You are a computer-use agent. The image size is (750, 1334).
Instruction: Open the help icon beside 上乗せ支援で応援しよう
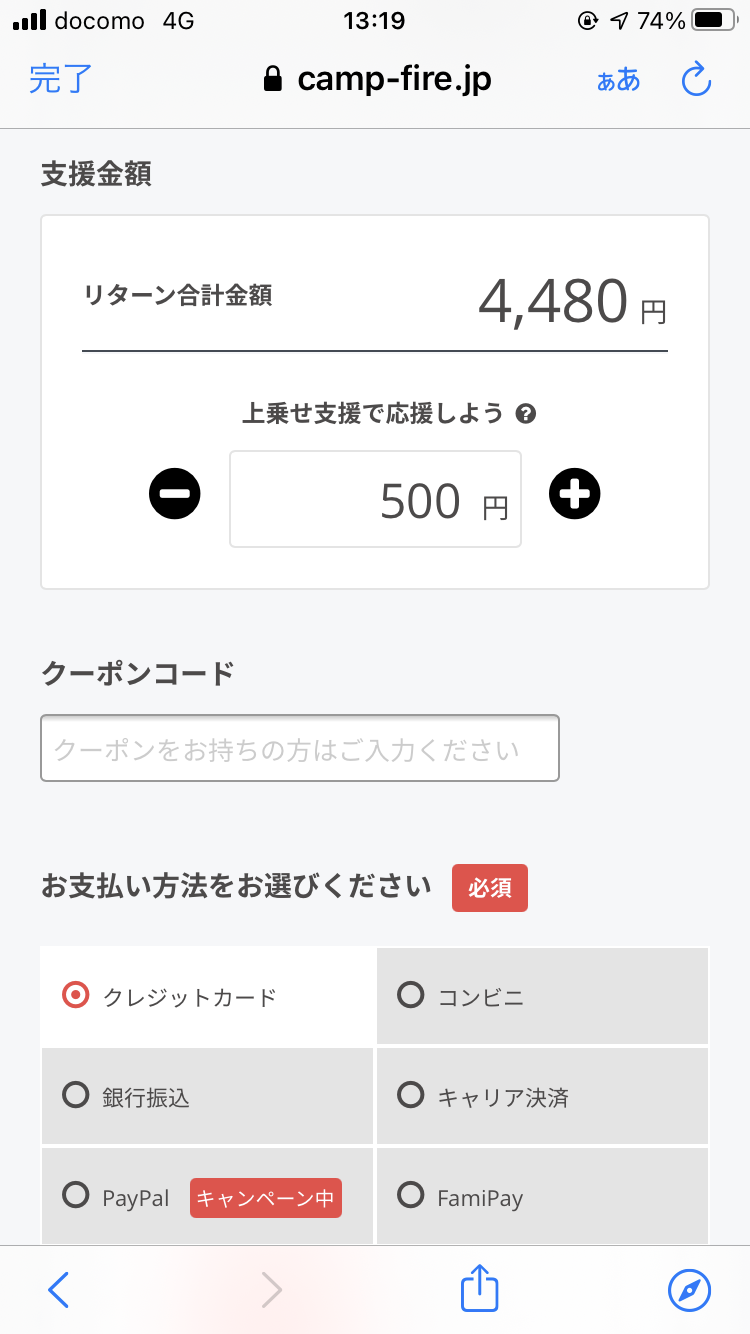click(526, 414)
